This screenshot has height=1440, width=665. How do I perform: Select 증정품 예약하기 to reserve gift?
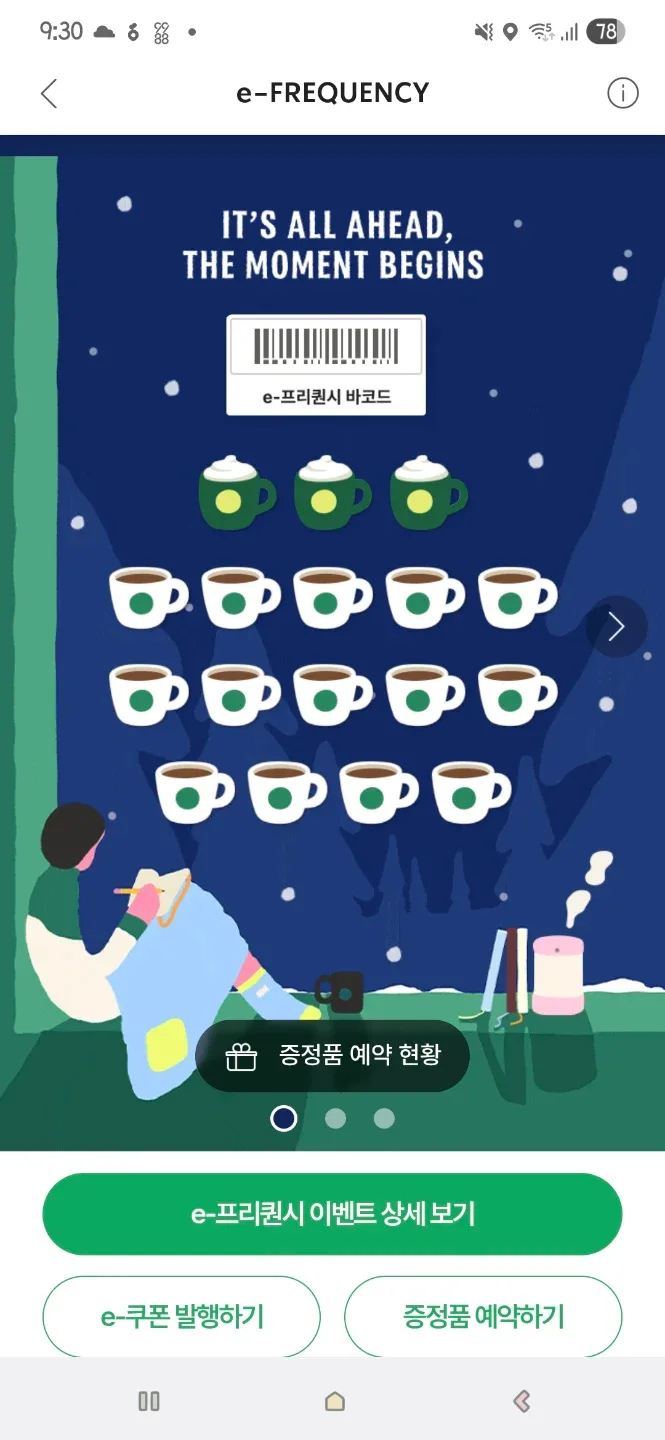(x=483, y=1316)
